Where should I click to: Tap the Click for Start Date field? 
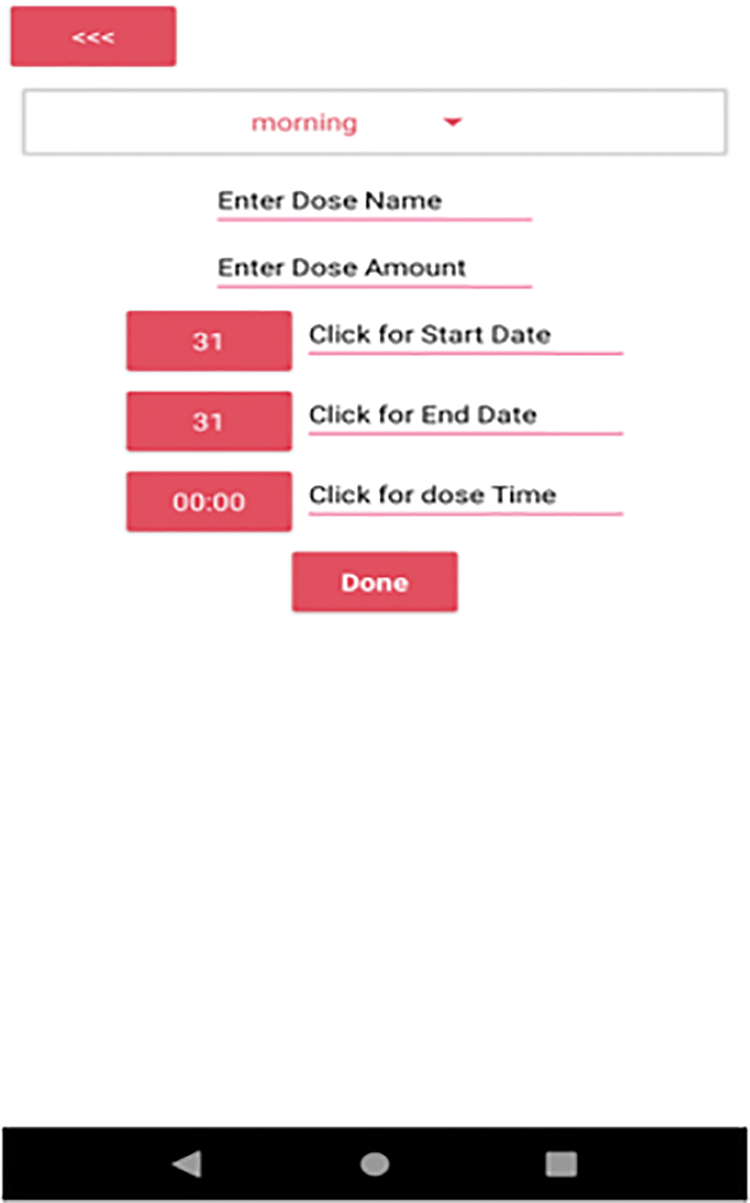(x=464, y=335)
